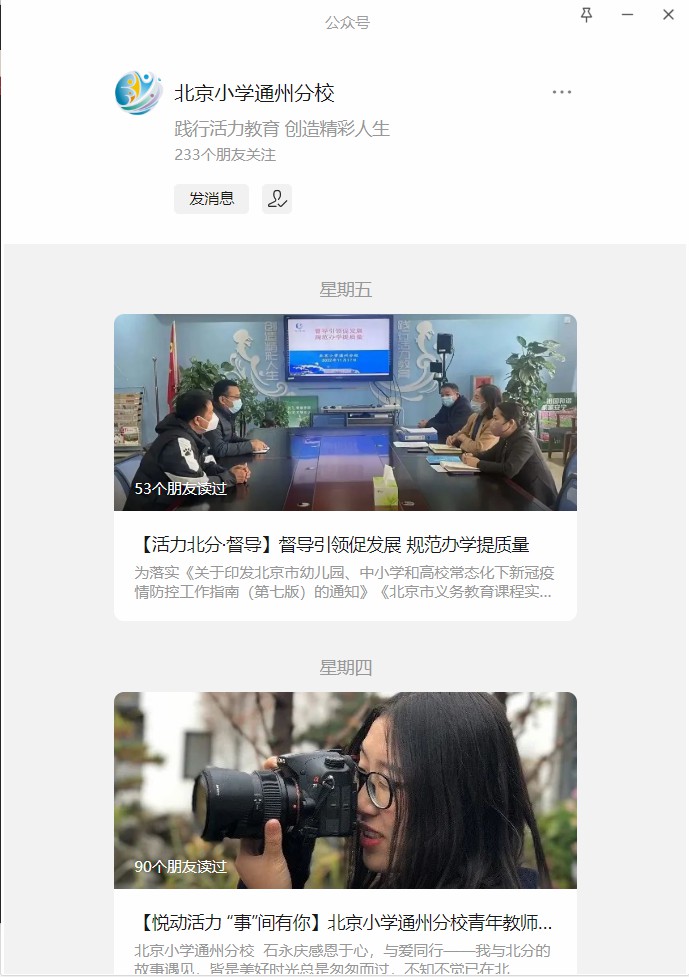Close the 公众号 window
Viewport: 689px width, 977px height.
point(668,15)
